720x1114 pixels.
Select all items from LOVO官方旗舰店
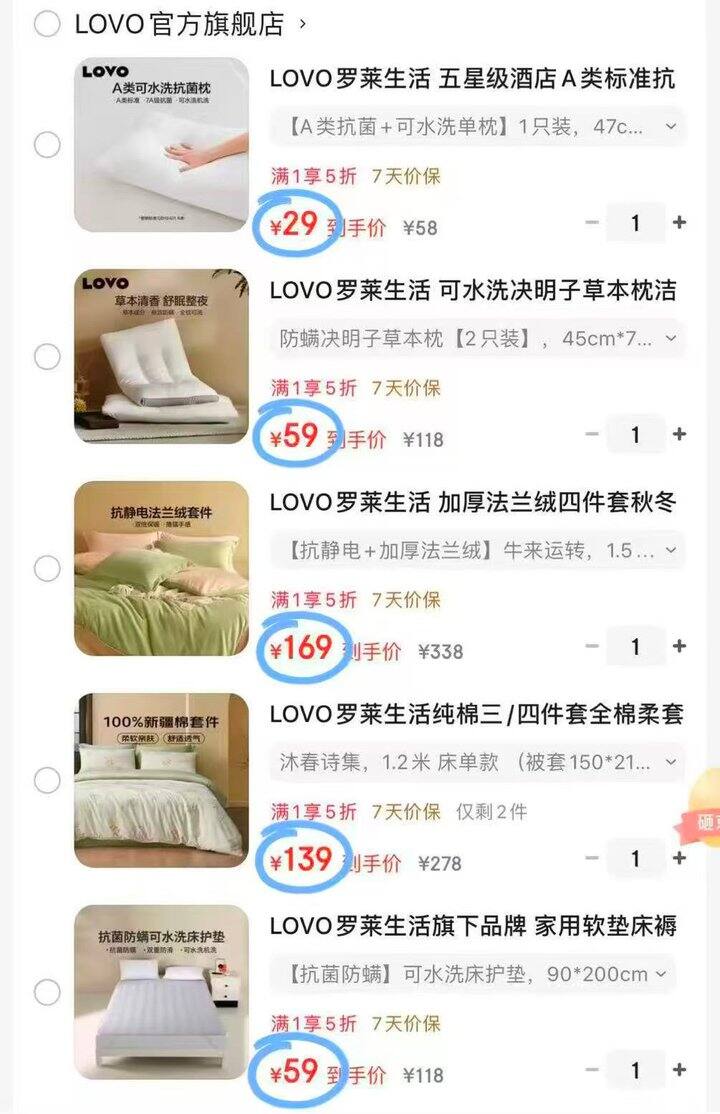tap(47, 23)
